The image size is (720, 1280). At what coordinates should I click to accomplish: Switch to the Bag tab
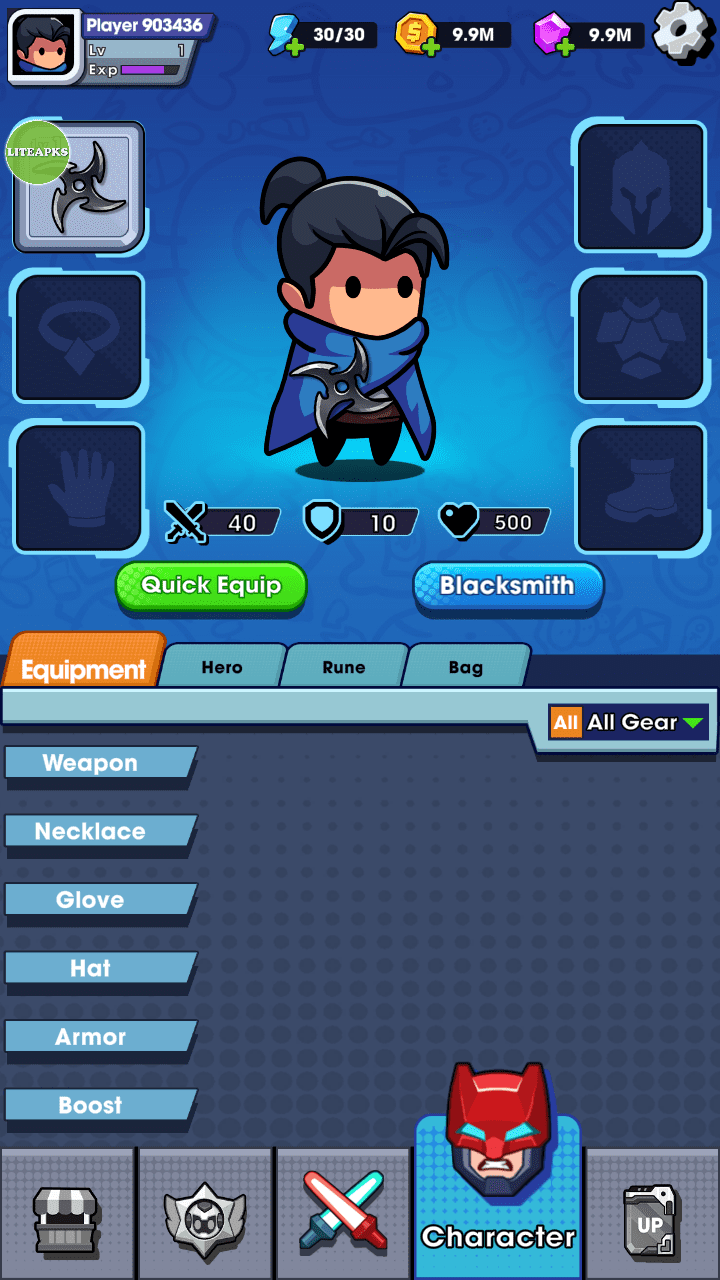tap(465, 667)
